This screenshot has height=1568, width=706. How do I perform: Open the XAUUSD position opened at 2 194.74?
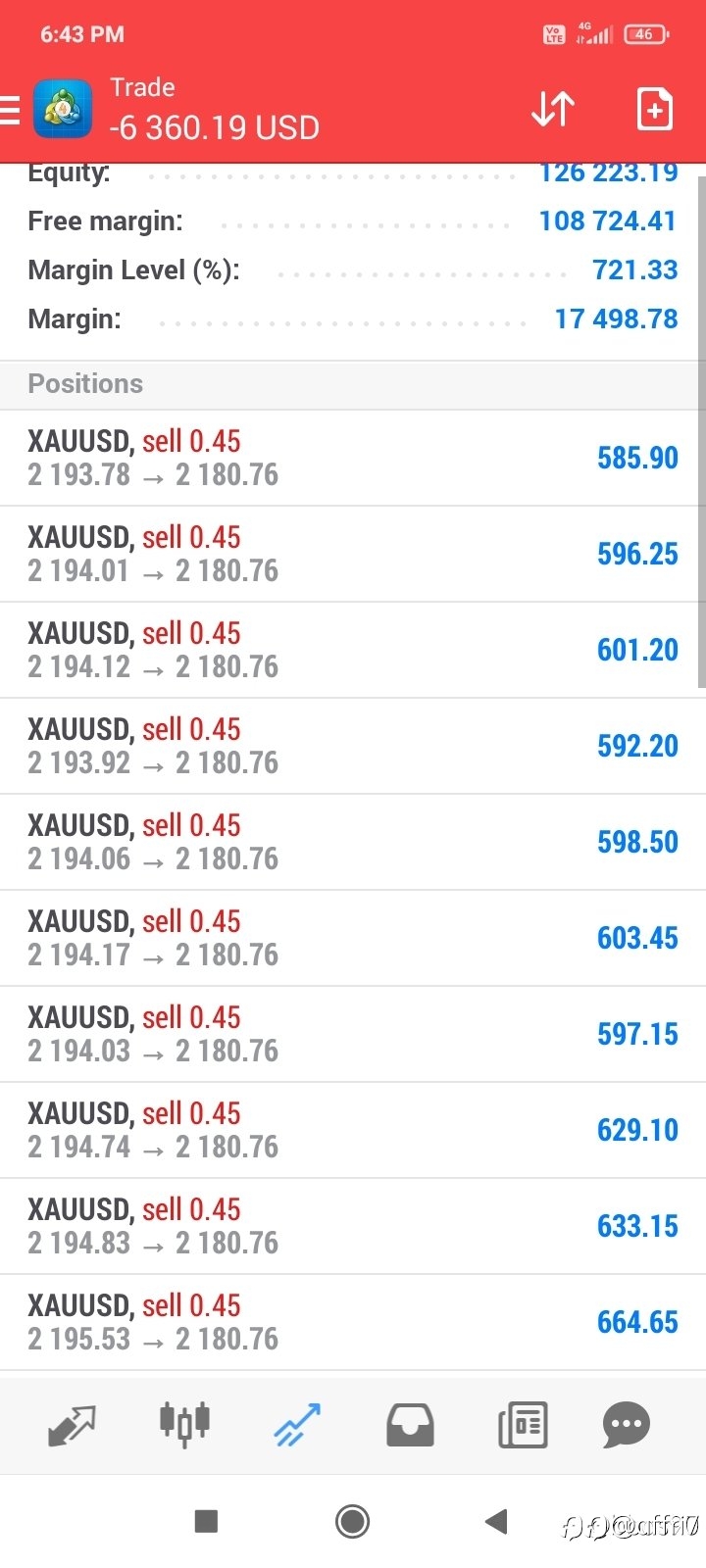click(x=353, y=1130)
